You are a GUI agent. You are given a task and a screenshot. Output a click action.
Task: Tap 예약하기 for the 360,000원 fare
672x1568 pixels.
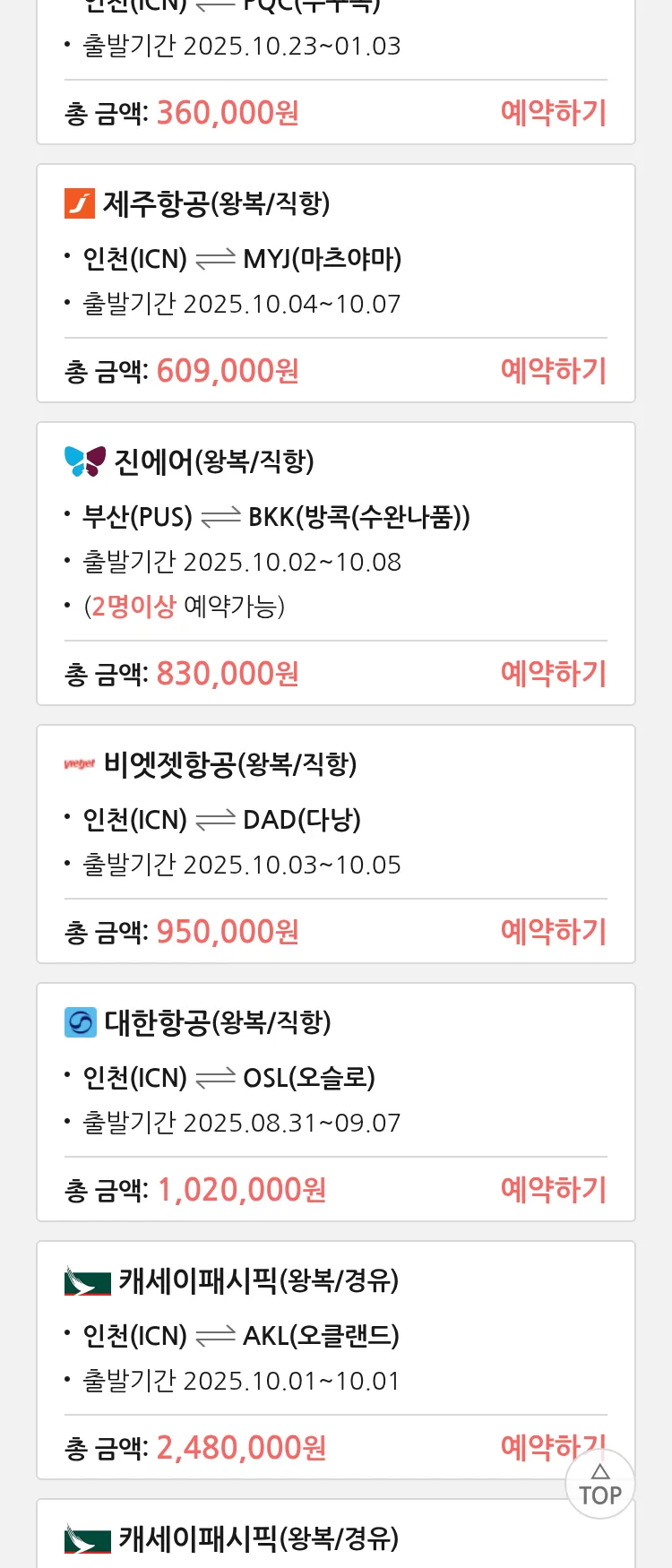[x=553, y=113]
